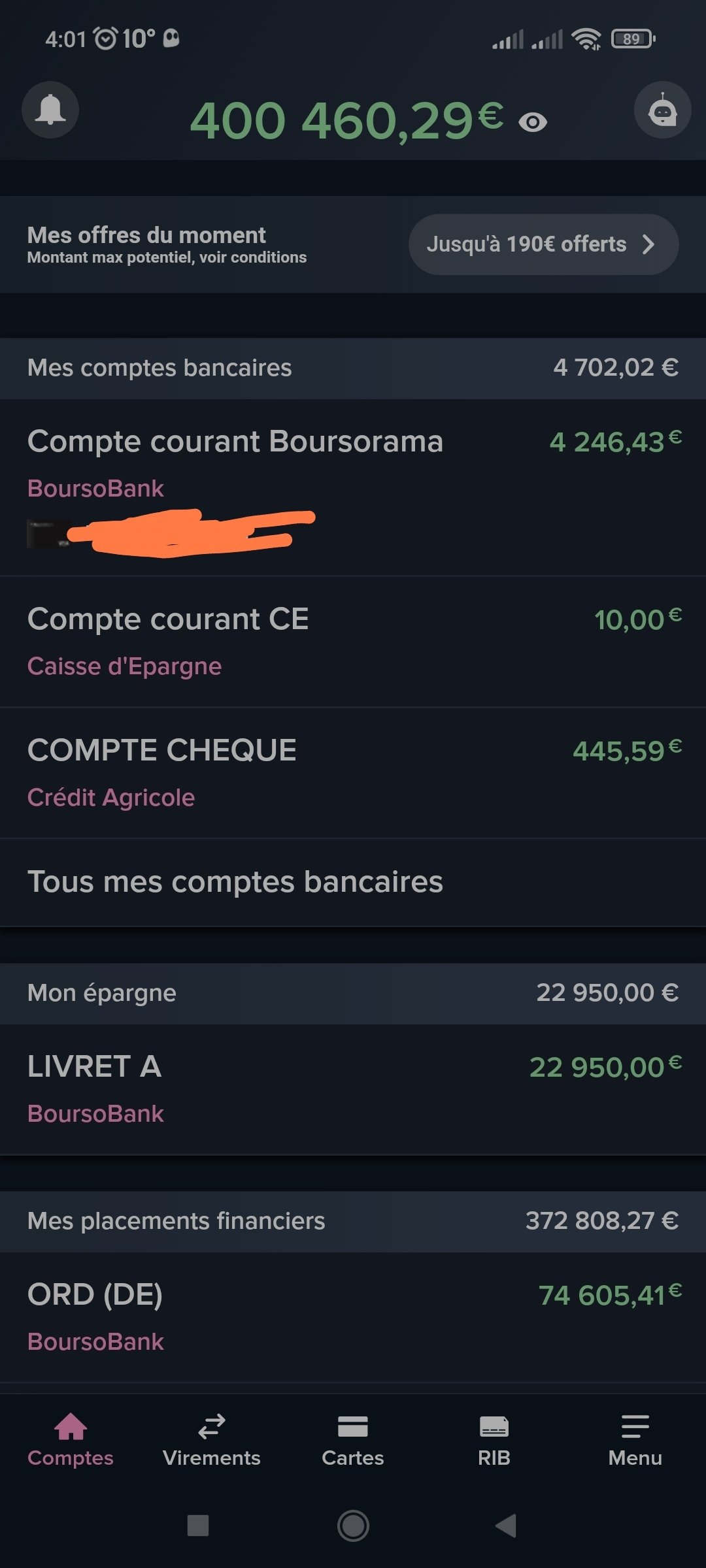Hide the total balance with eye icon
This screenshot has height=1568, width=706.
coord(533,122)
